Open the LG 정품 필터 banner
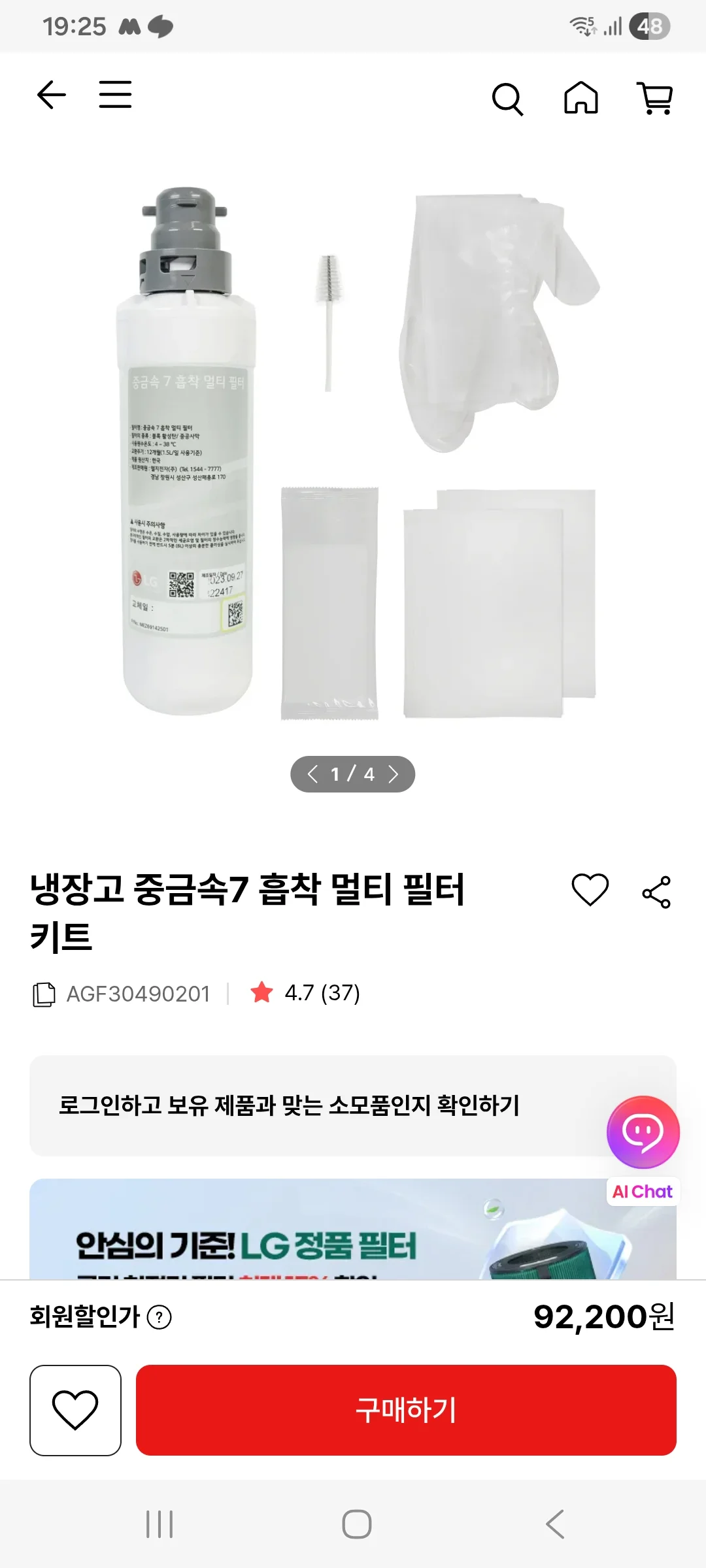Image resolution: width=706 pixels, height=1568 pixels. click(353, 1229)
